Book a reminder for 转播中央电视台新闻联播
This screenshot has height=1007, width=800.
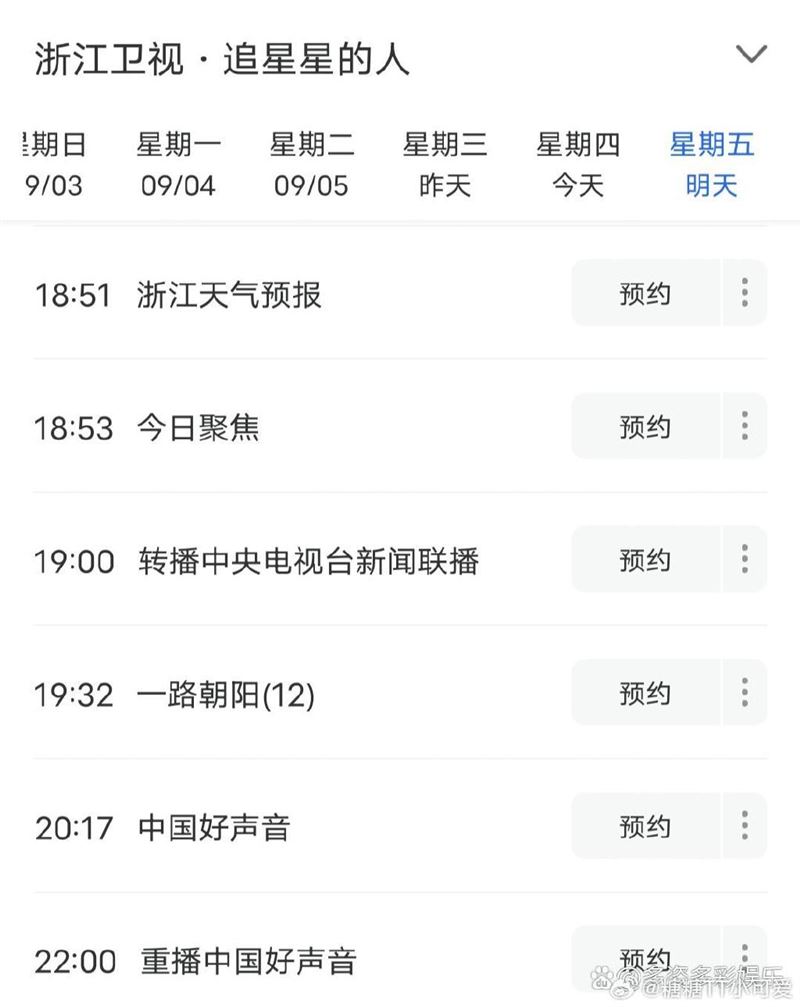(645, 559)
